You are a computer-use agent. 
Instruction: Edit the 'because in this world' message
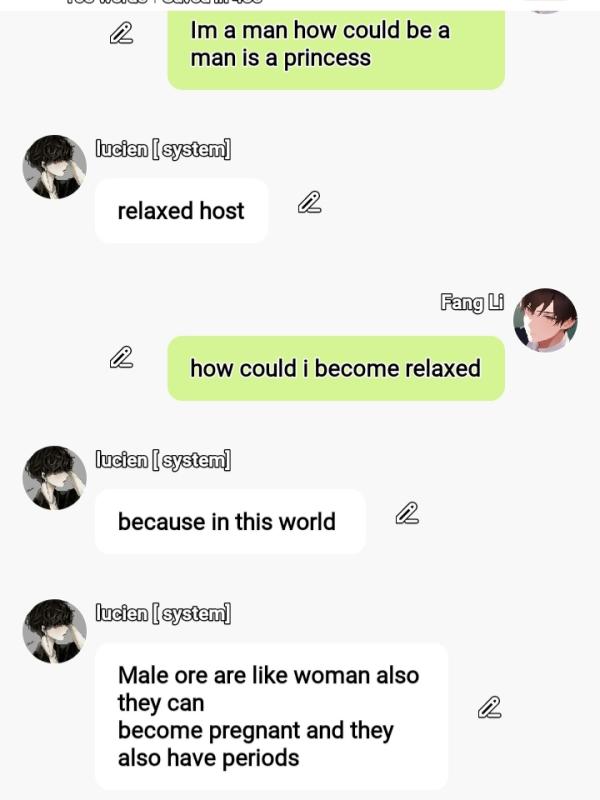406,514
